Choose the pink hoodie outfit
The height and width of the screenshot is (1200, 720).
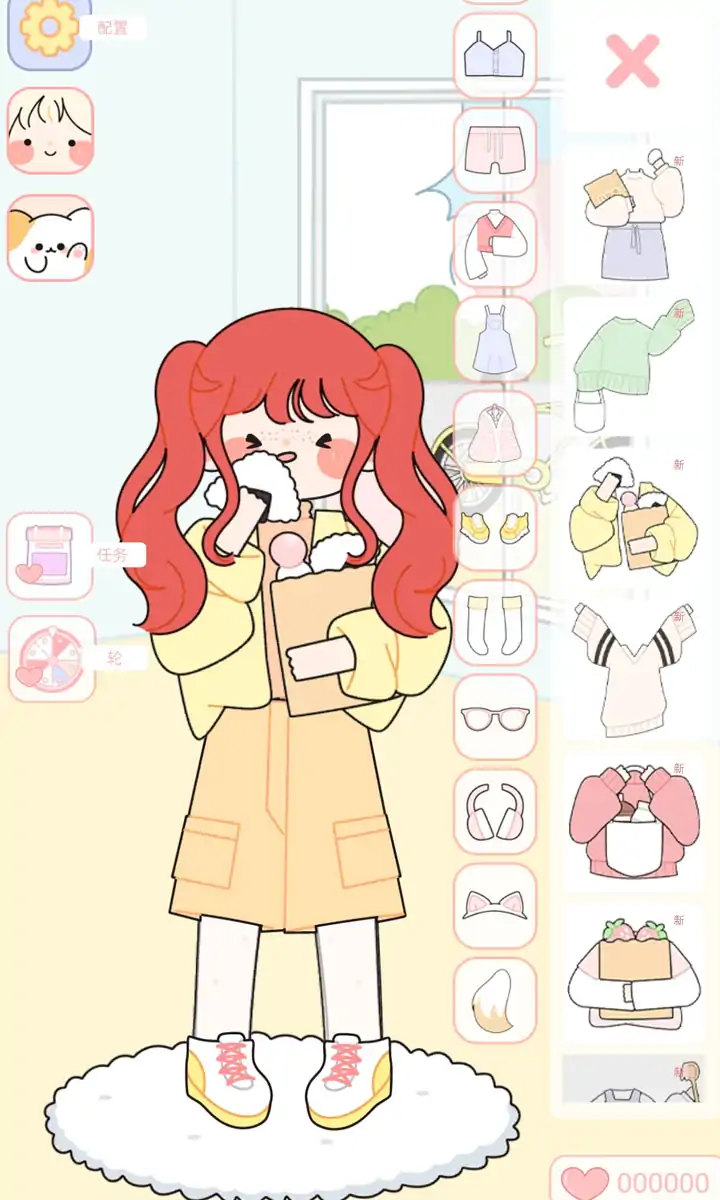click(632, 820)
